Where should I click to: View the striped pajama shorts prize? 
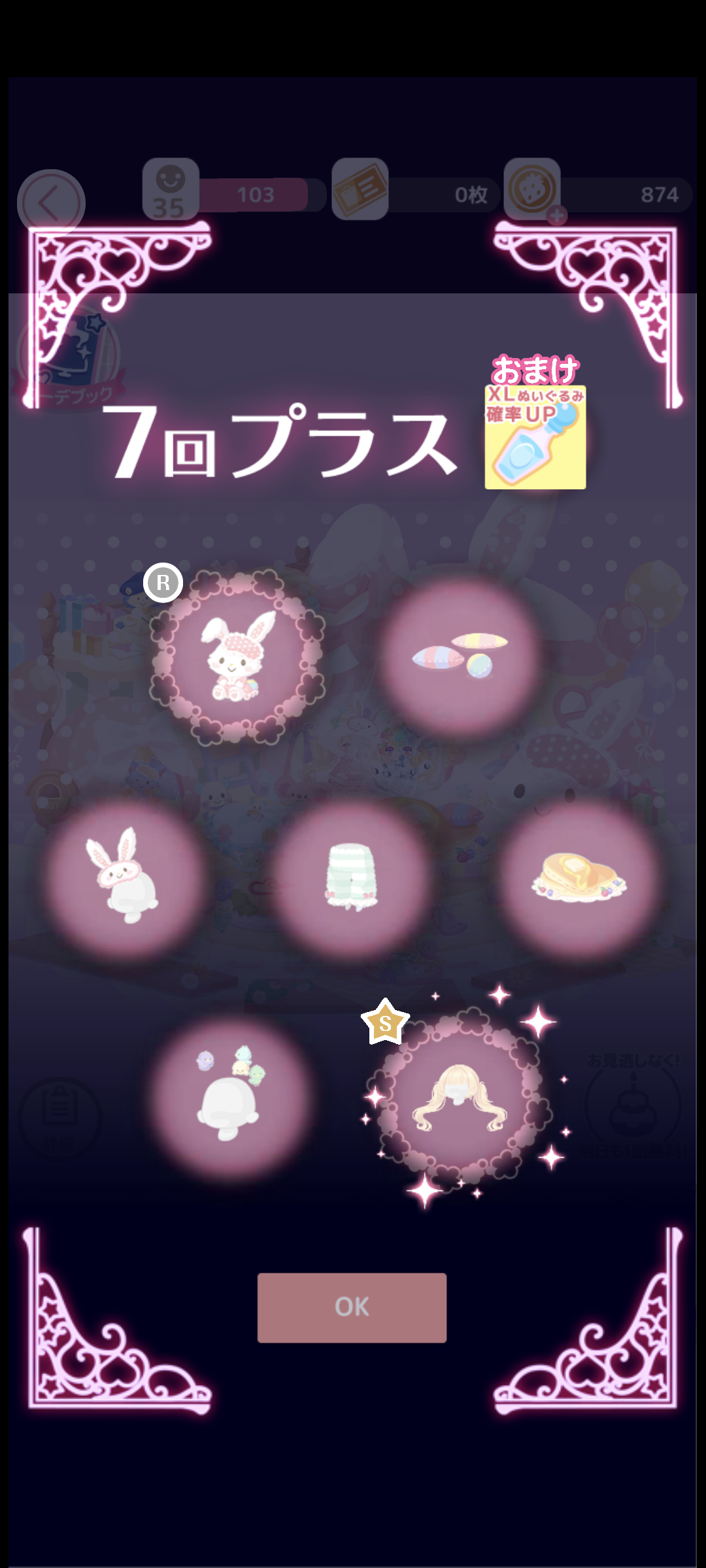click(x=352, y=878)
